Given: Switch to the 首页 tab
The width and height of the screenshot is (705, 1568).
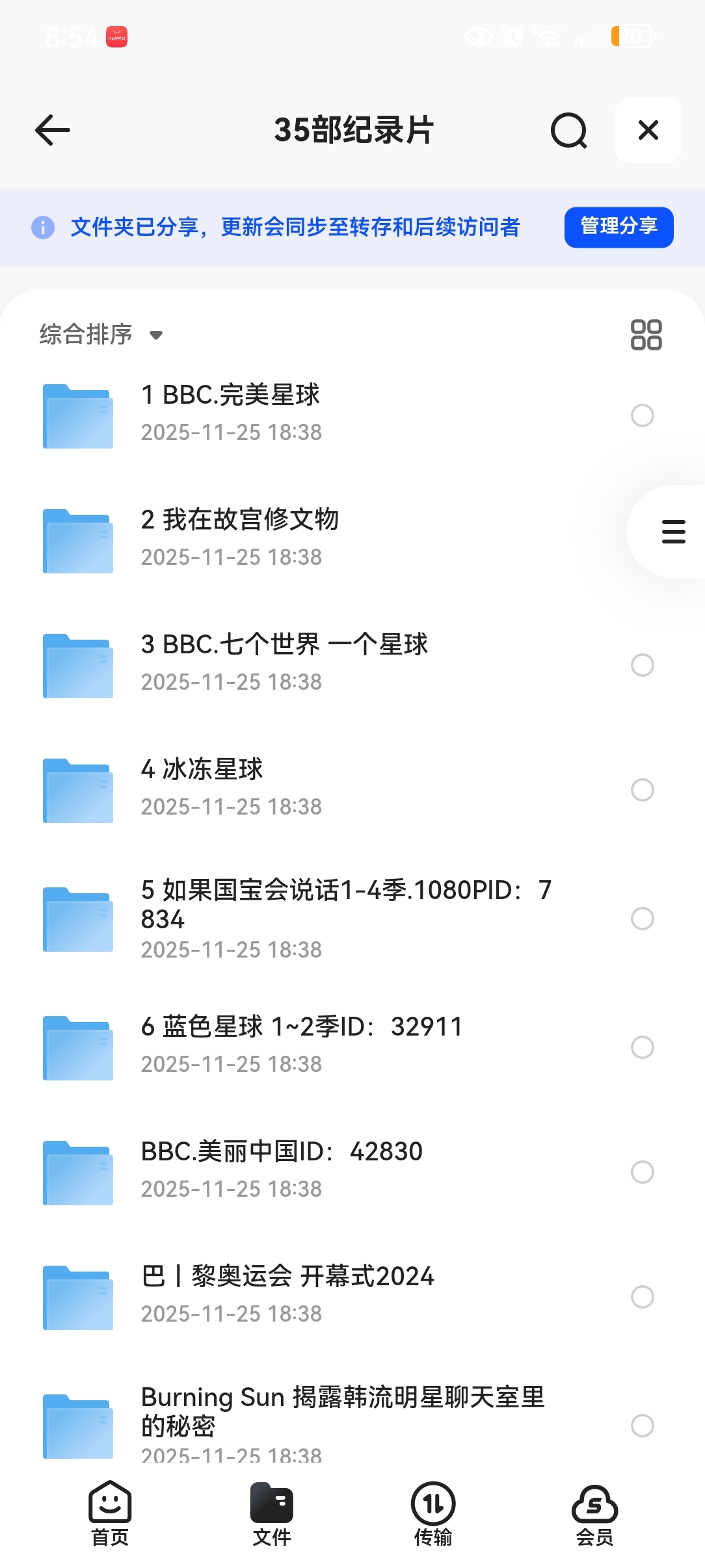Looking at the screenshot, I should click(x=110, y=1515).
